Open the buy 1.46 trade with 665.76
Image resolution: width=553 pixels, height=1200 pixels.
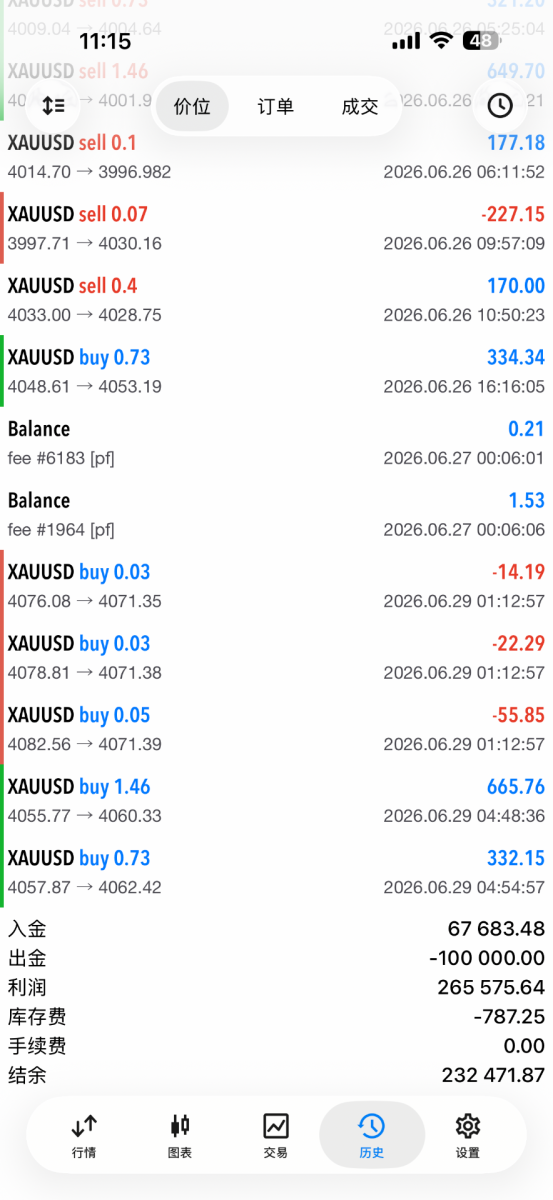click(x=276, y=800)
